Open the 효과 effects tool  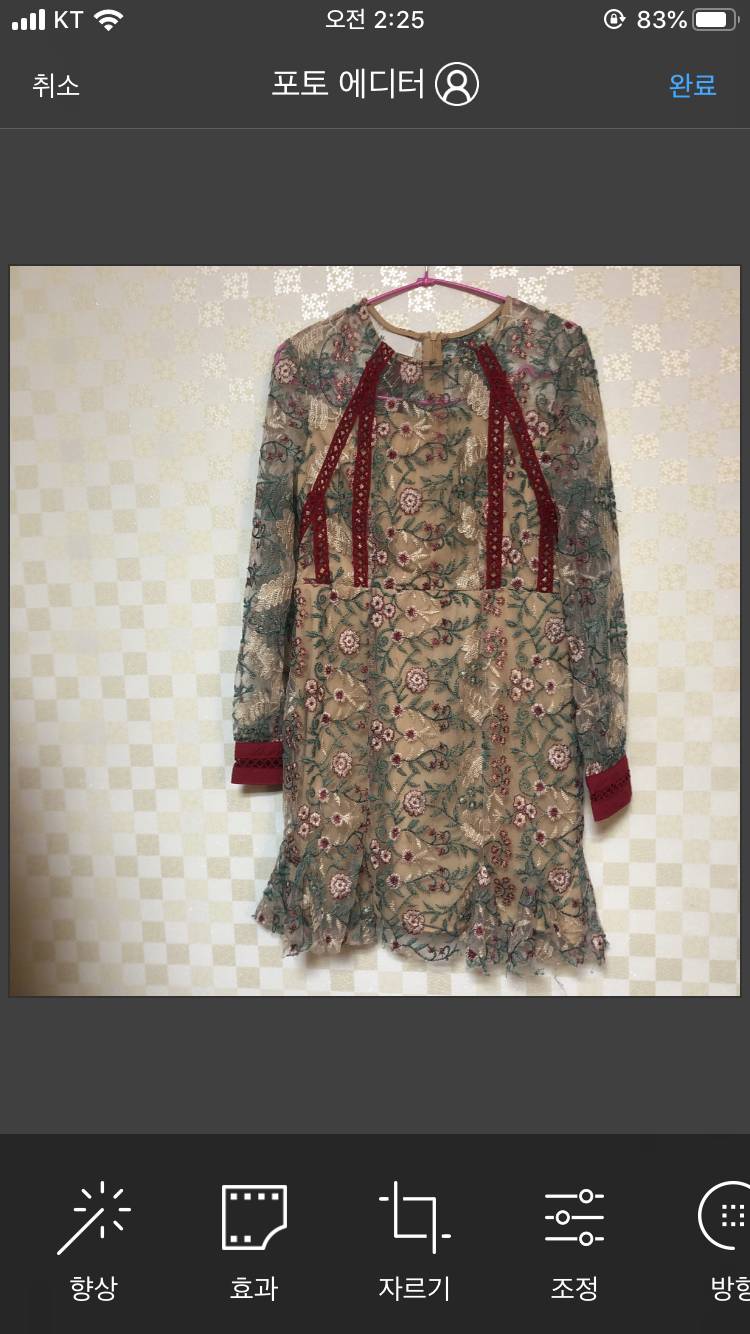point(253,1238)
